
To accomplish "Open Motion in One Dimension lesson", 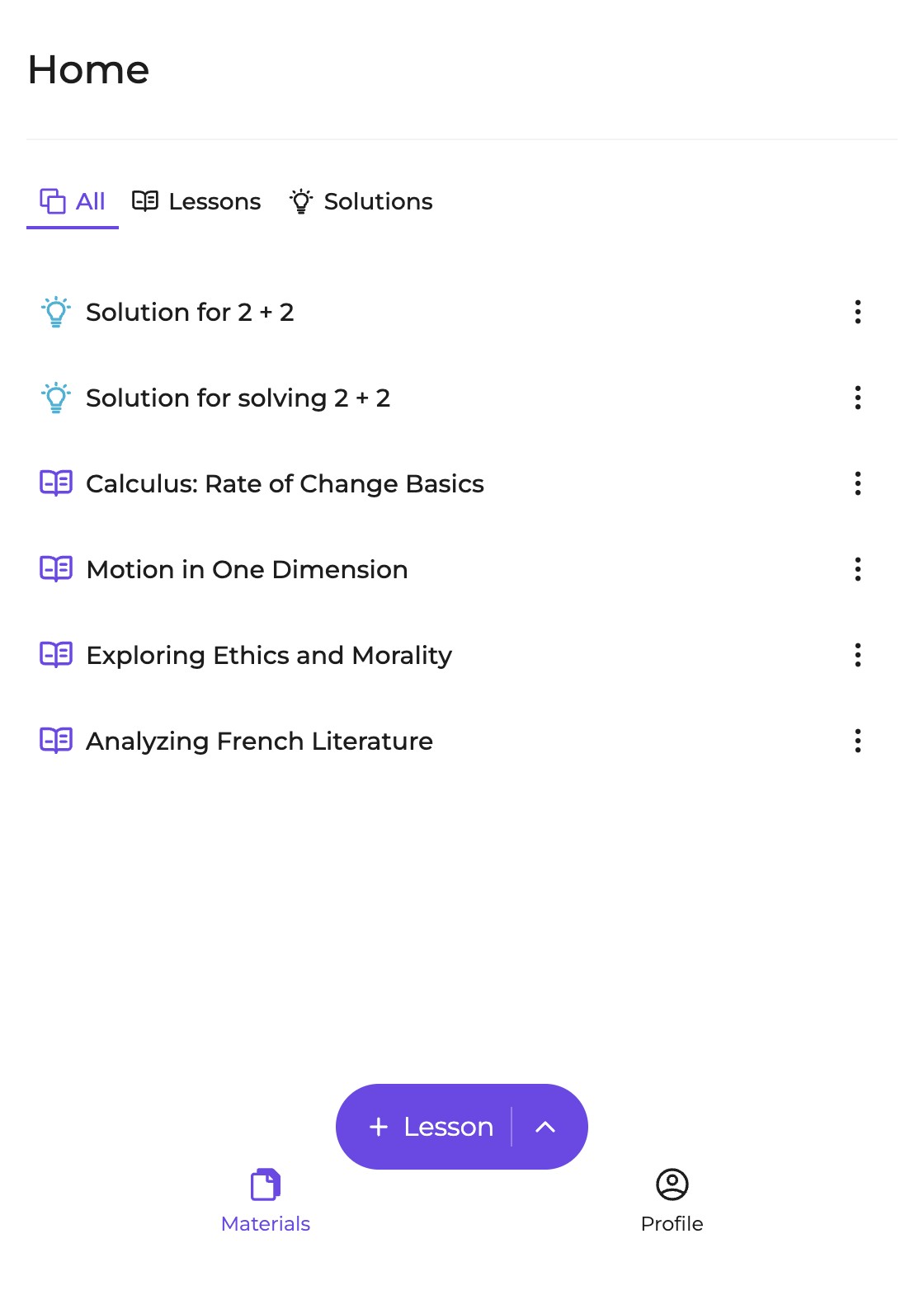I will (x=247, y=570).
